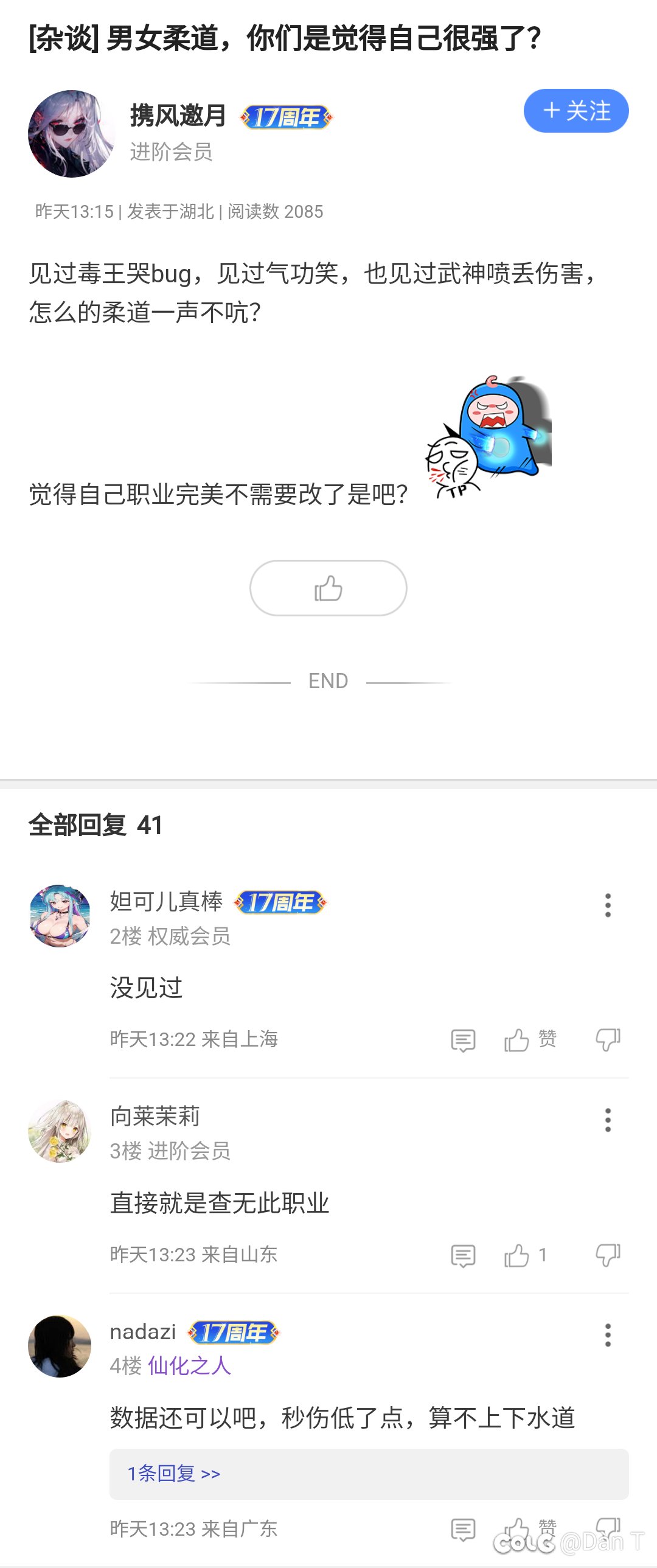Click the comment icon under nadazi's reply

coord(464,1530)
